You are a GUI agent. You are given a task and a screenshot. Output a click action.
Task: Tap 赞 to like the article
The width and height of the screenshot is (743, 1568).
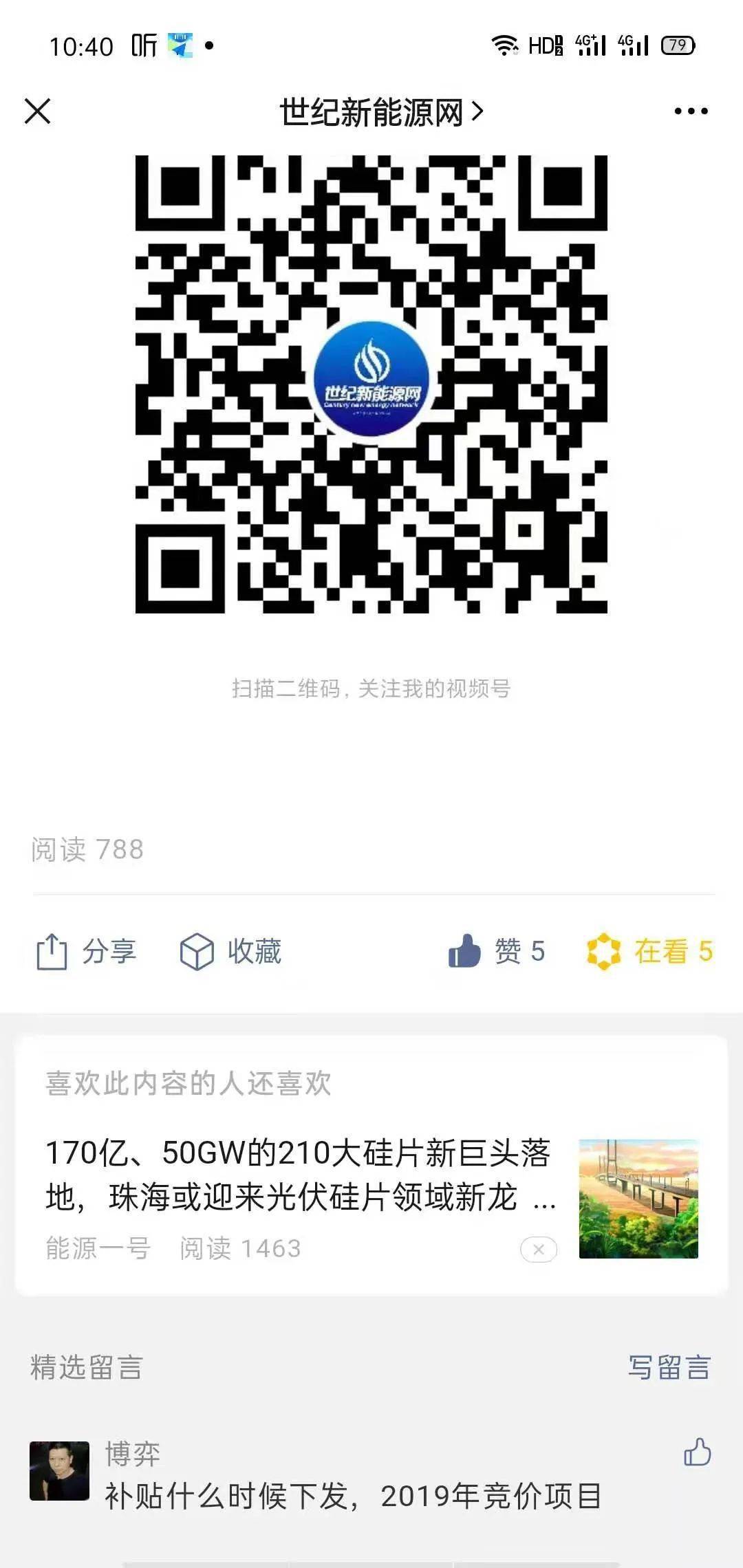click(497, 952)
